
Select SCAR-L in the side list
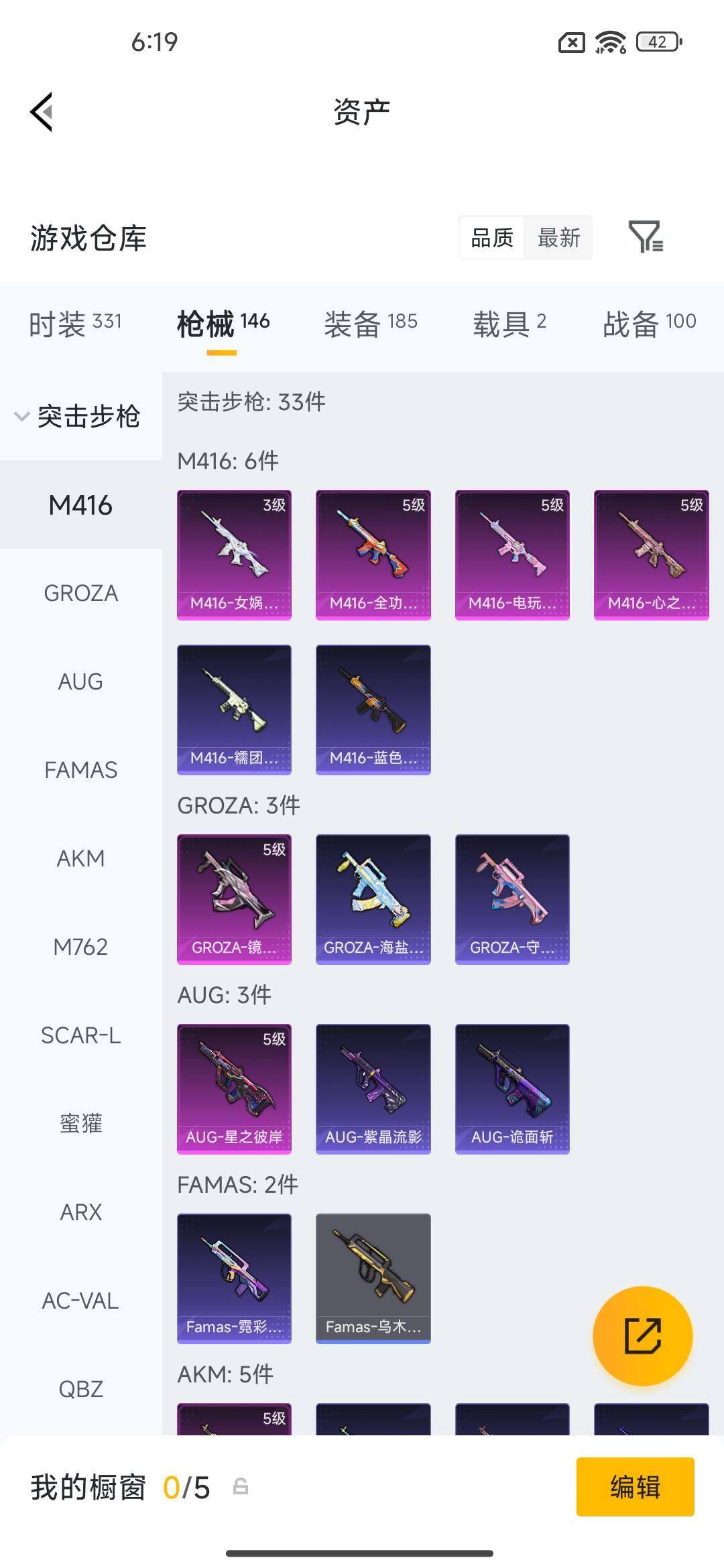click(x=80, y=1035)
